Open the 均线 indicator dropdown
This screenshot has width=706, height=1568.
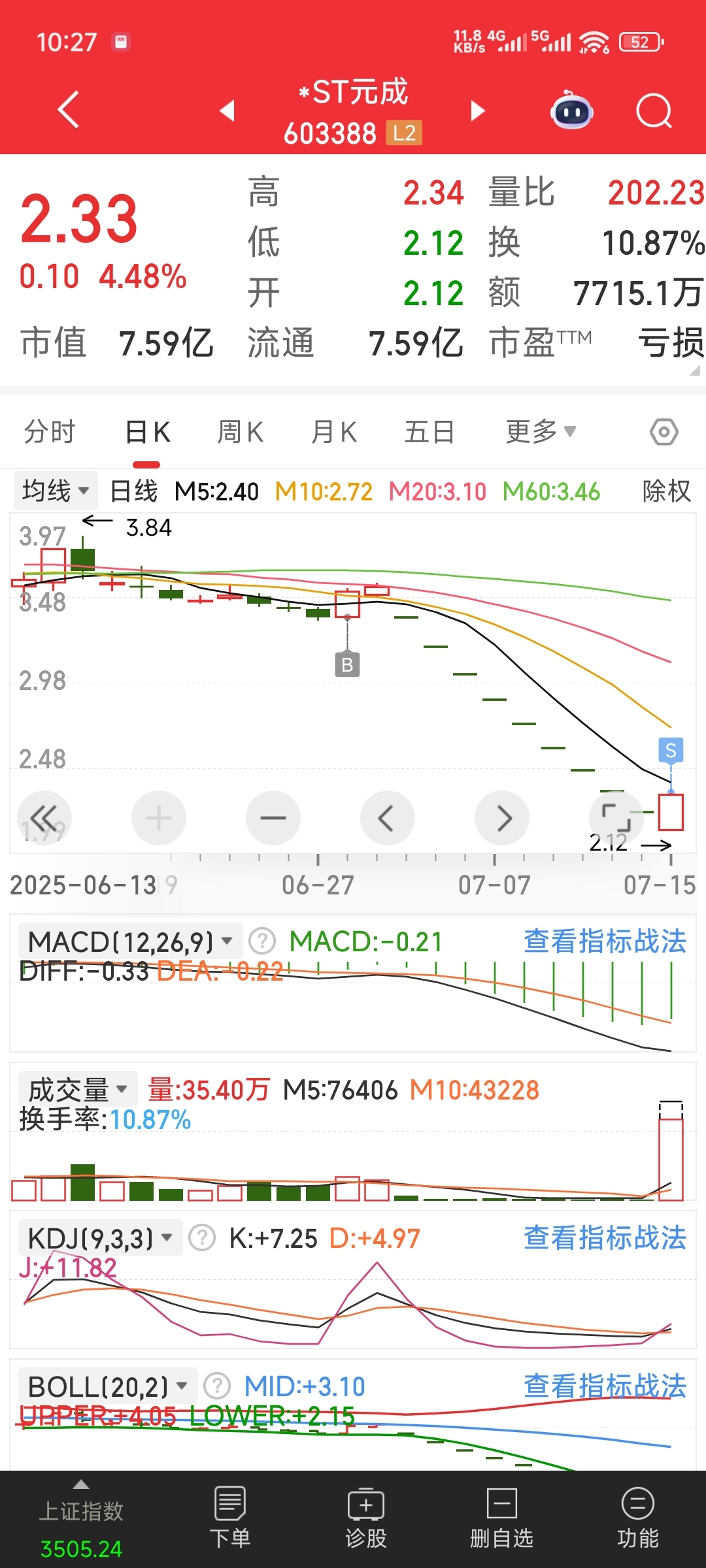pos(56,491)
